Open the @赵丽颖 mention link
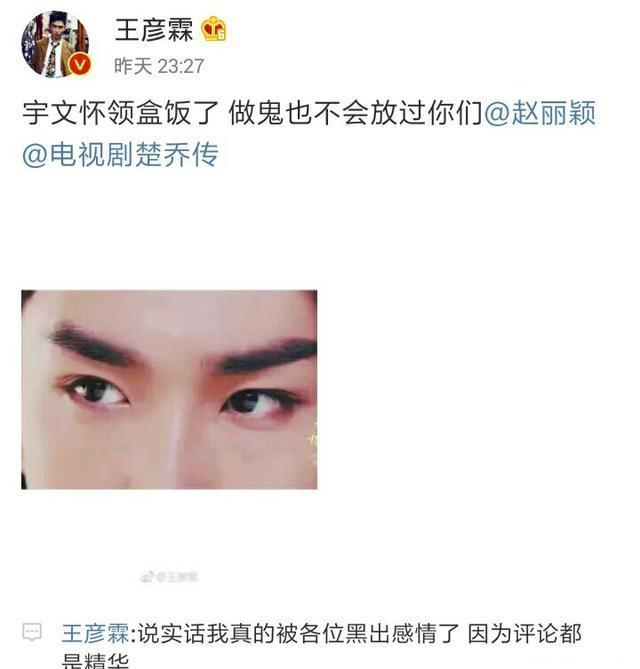Viewport: 640px width, 669px height. [x=540, y=113]
